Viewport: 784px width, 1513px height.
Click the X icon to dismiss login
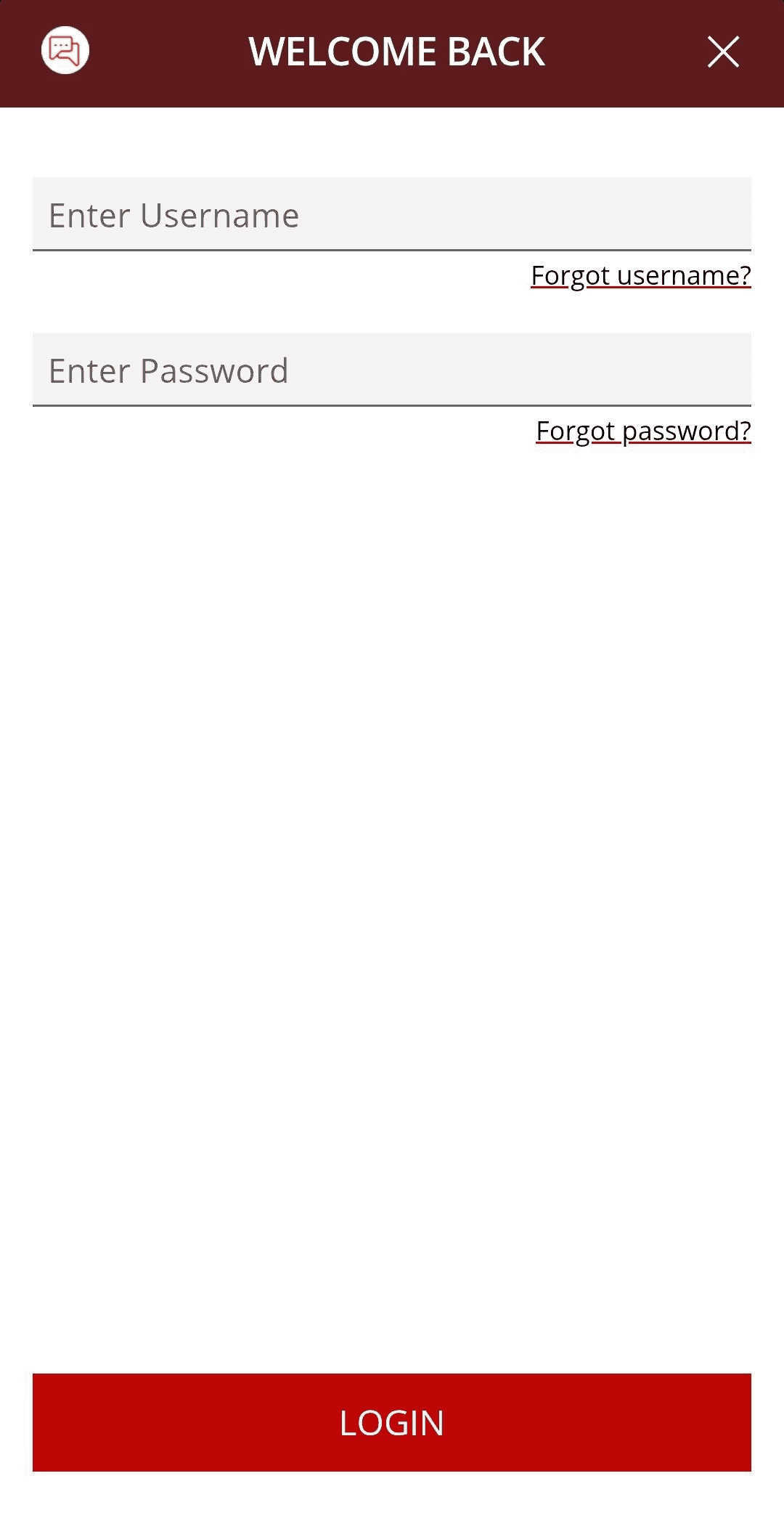(x=723, y=52)
